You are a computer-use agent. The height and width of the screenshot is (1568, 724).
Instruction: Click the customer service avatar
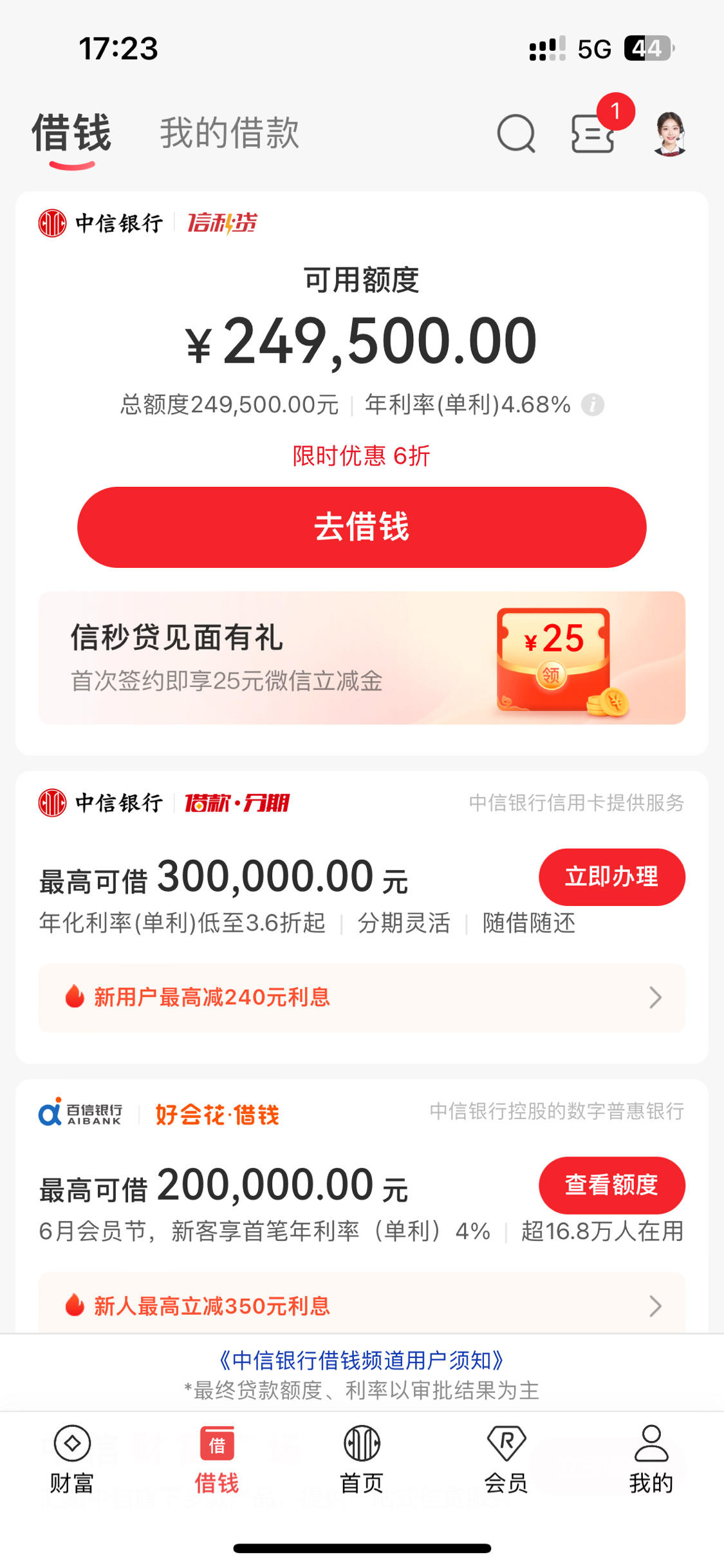669,133
